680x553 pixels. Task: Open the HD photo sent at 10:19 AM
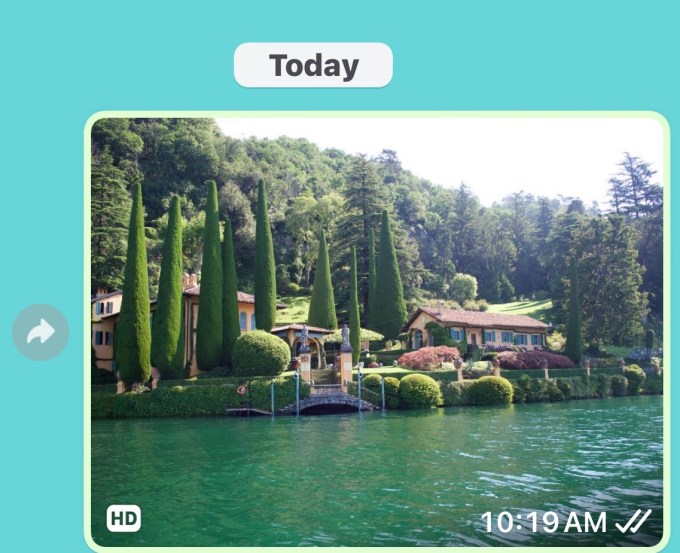[377, 331]
